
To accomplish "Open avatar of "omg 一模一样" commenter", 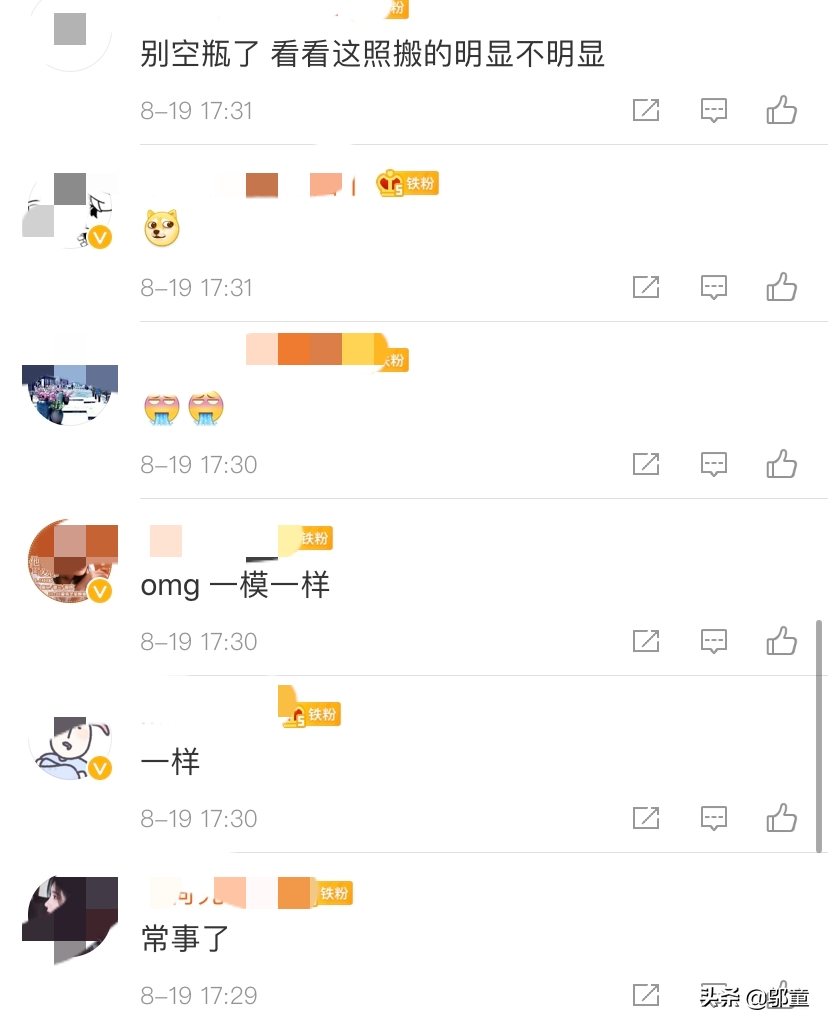I will 70,563.
